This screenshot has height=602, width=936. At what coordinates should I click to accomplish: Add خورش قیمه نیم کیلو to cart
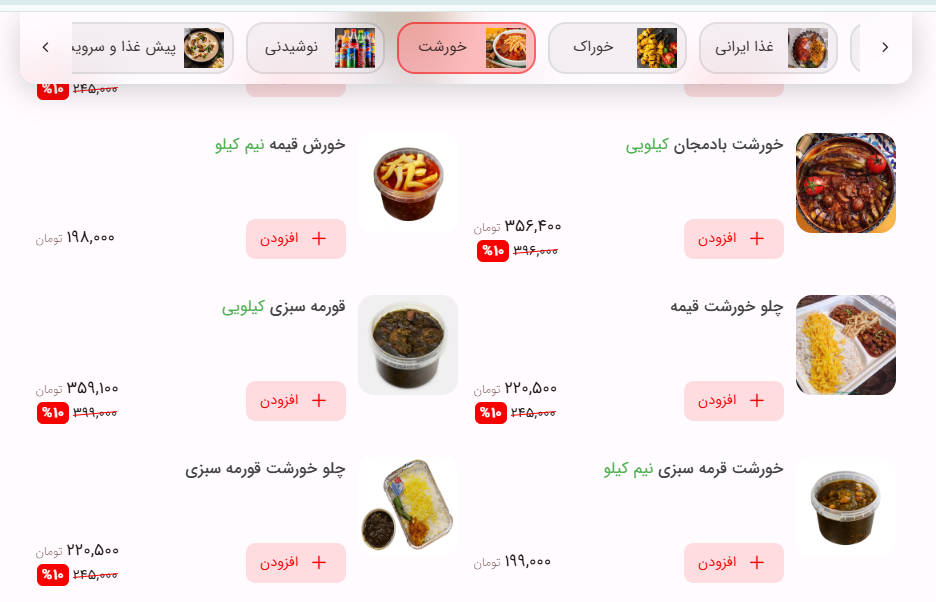point(295,239)
